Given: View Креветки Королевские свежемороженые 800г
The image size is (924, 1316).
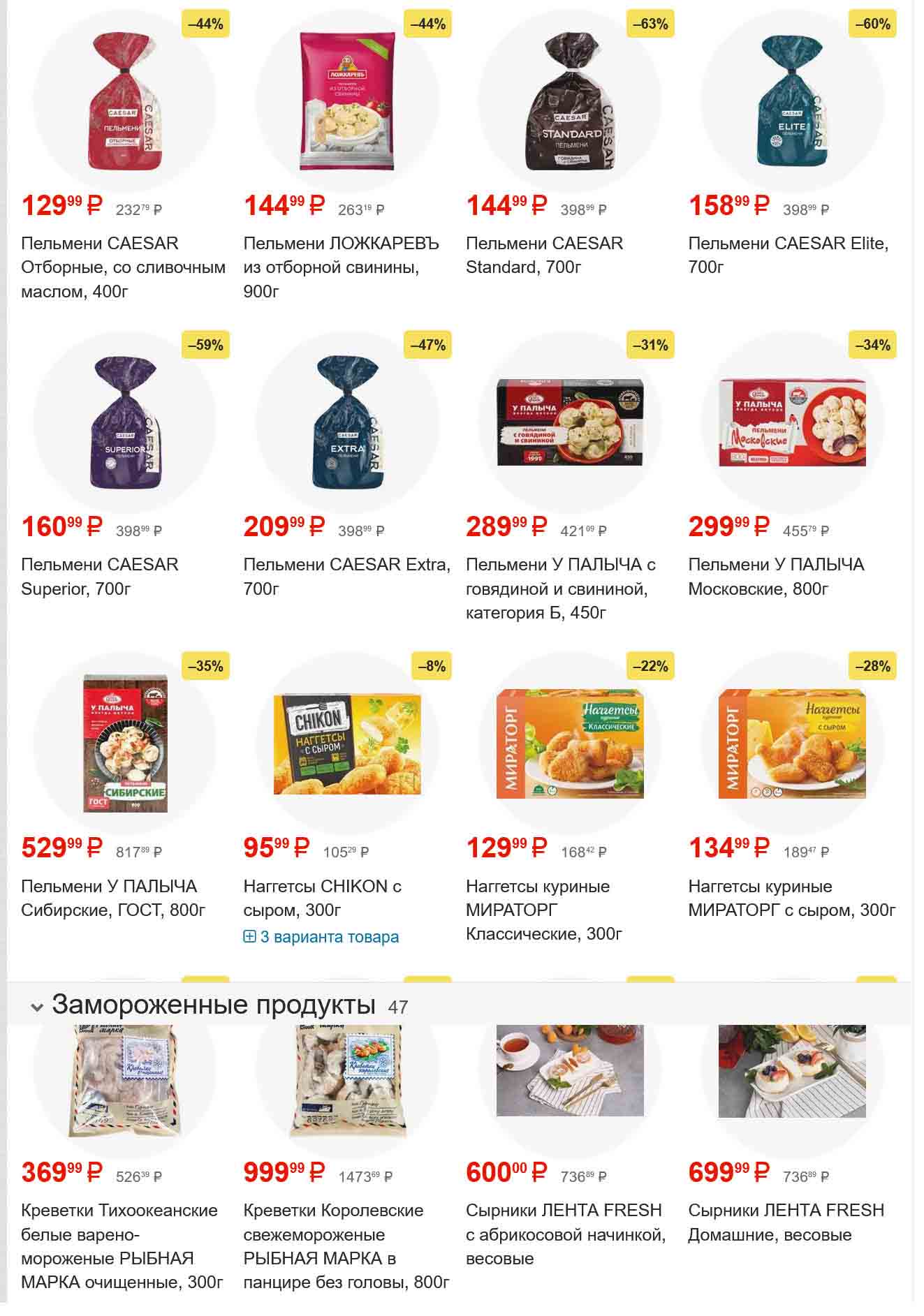Looking at the screenshot, I should pos(346,1246).
